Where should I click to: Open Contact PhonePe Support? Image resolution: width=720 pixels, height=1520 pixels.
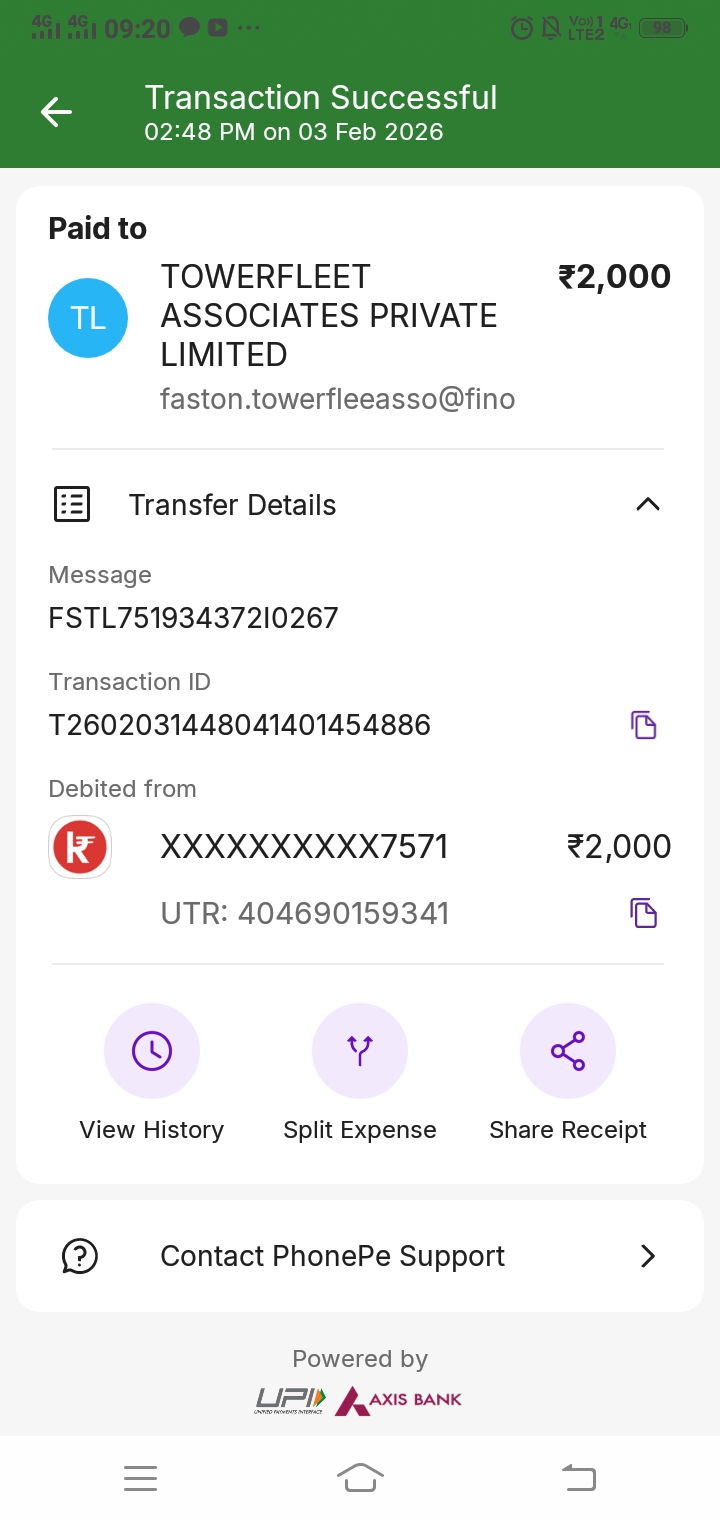point(360,1256)
